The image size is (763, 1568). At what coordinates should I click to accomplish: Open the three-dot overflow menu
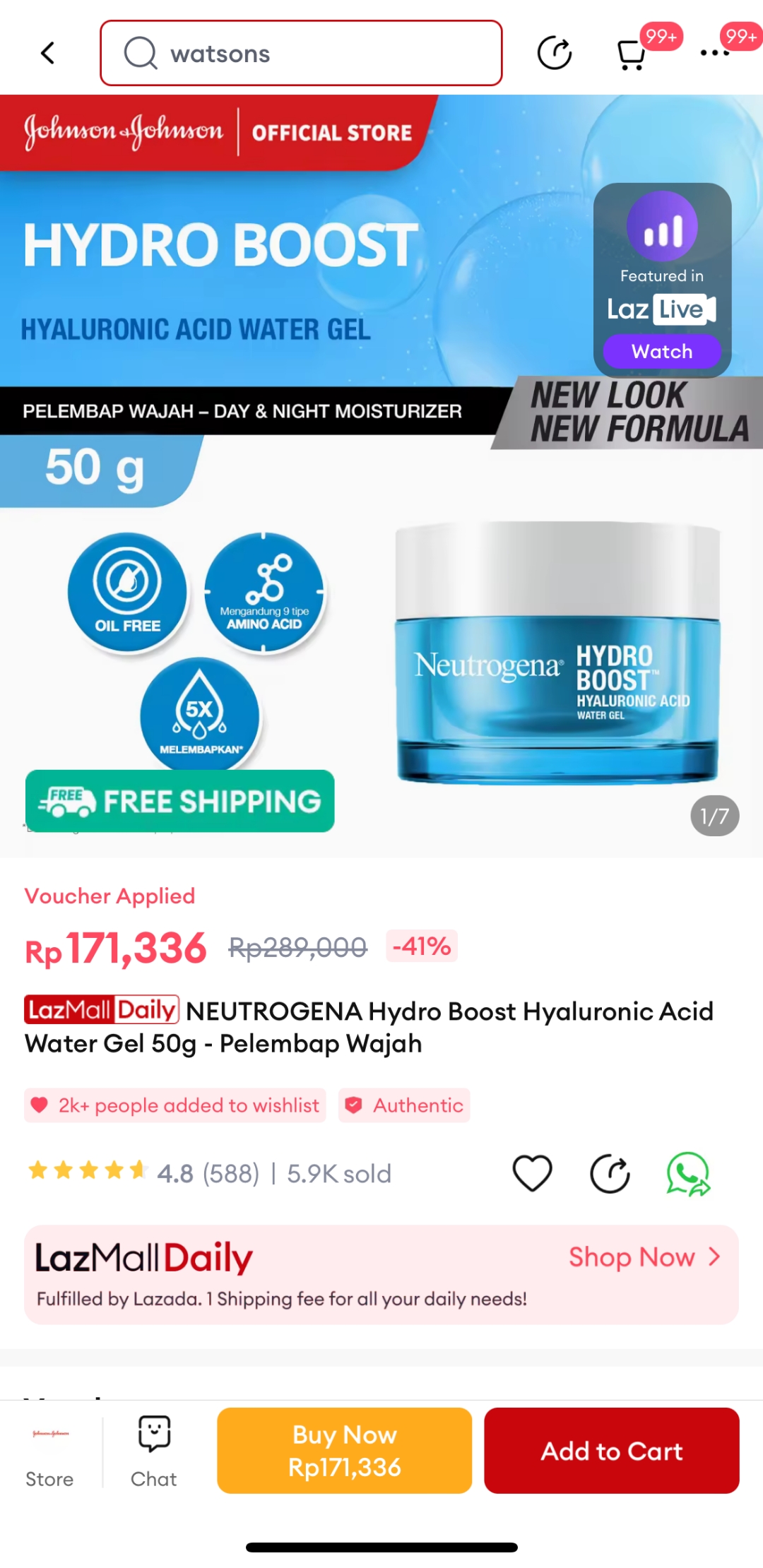click(715, 53)
